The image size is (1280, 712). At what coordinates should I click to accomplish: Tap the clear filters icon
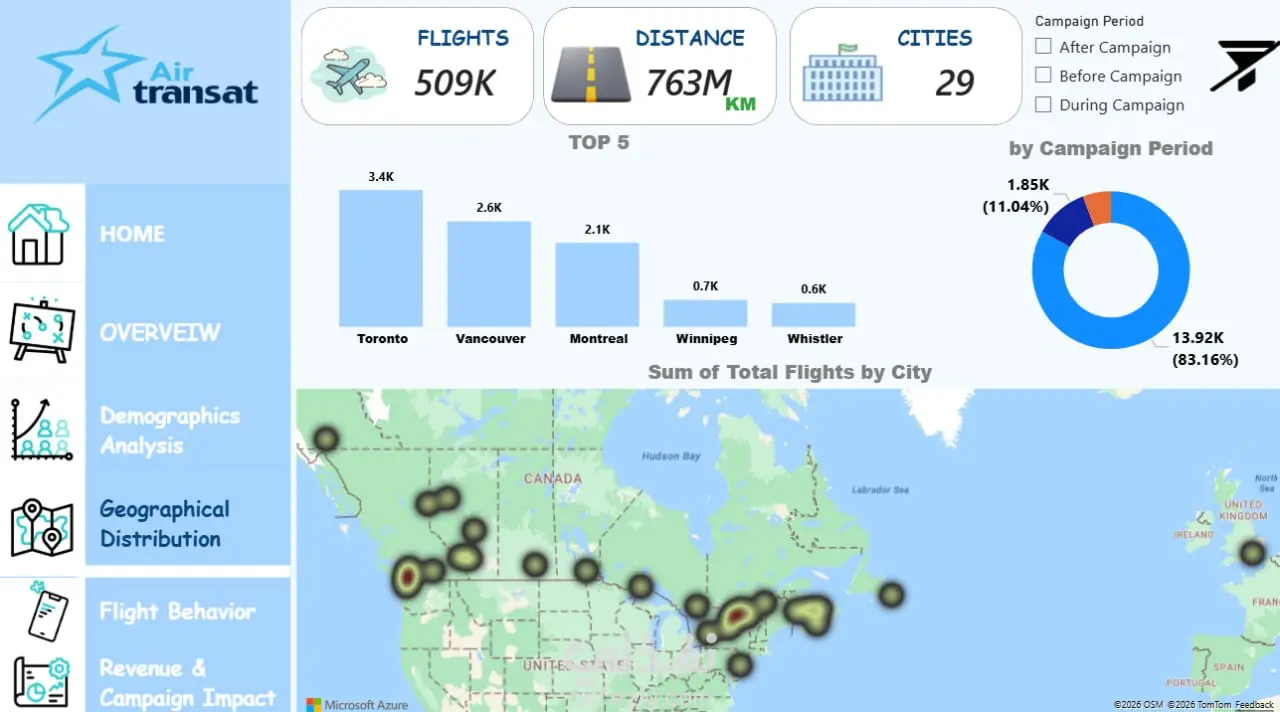click(x=1244, y=67)
